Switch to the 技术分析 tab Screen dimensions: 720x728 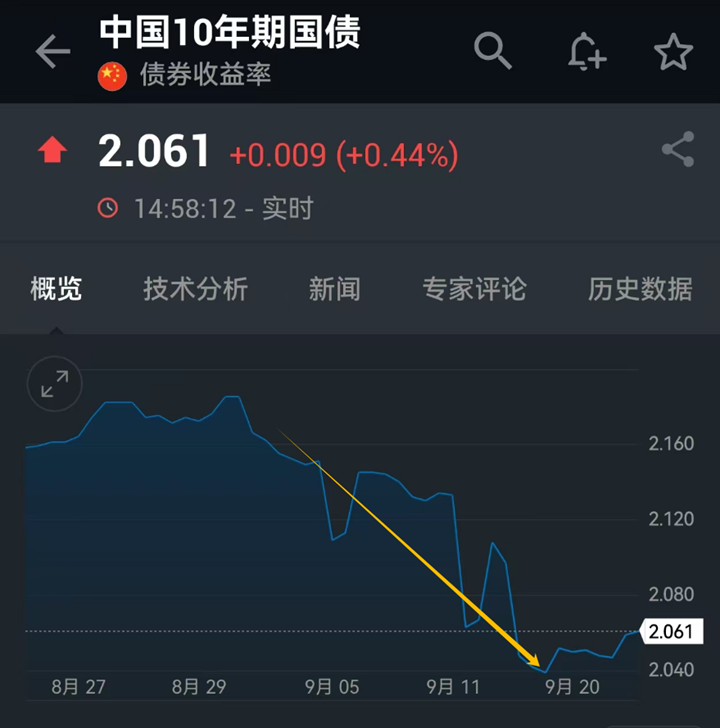(195, 290)
